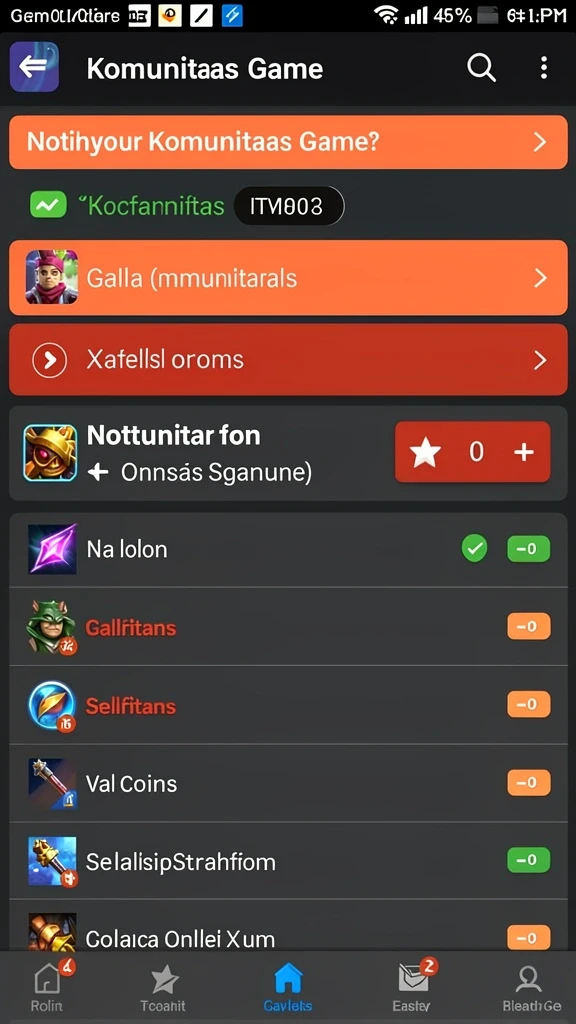The width and height of the screenshot is (576, 1024).
Task: Go to the Gavlets home tab
Action: [x=288, y=986]
